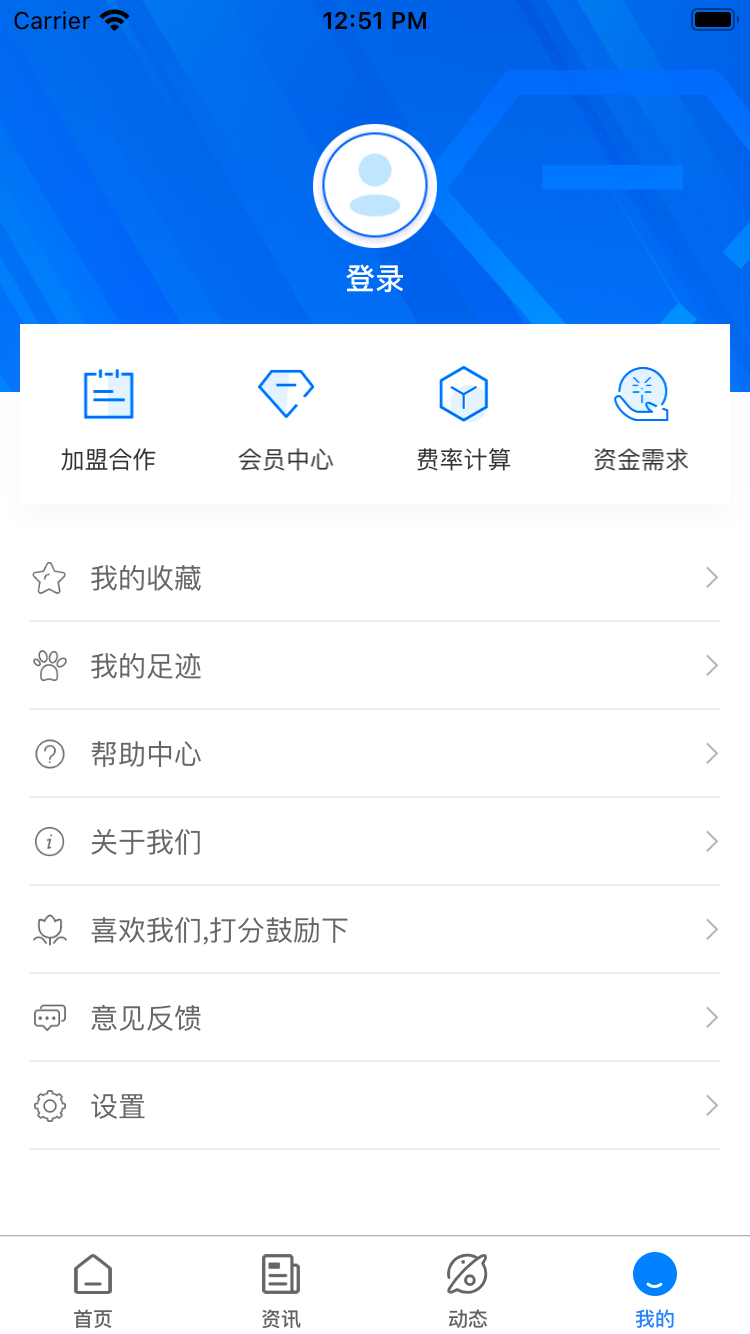Image resolution: width=750 pixels, height=1334 pixels.
Task: Switch to the 动态 tab
Action: point(467,1289)
